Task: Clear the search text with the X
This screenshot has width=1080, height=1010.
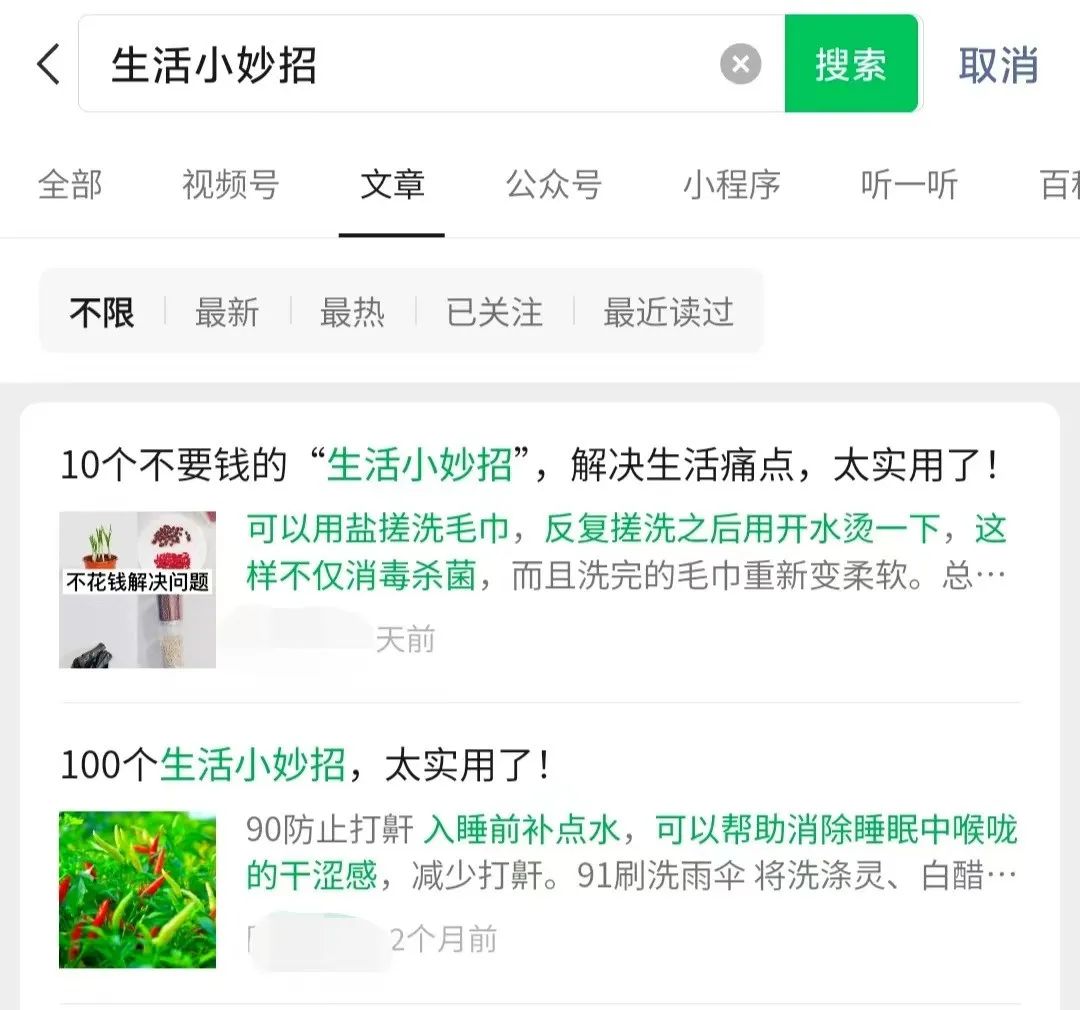Action: pos(740,66)
